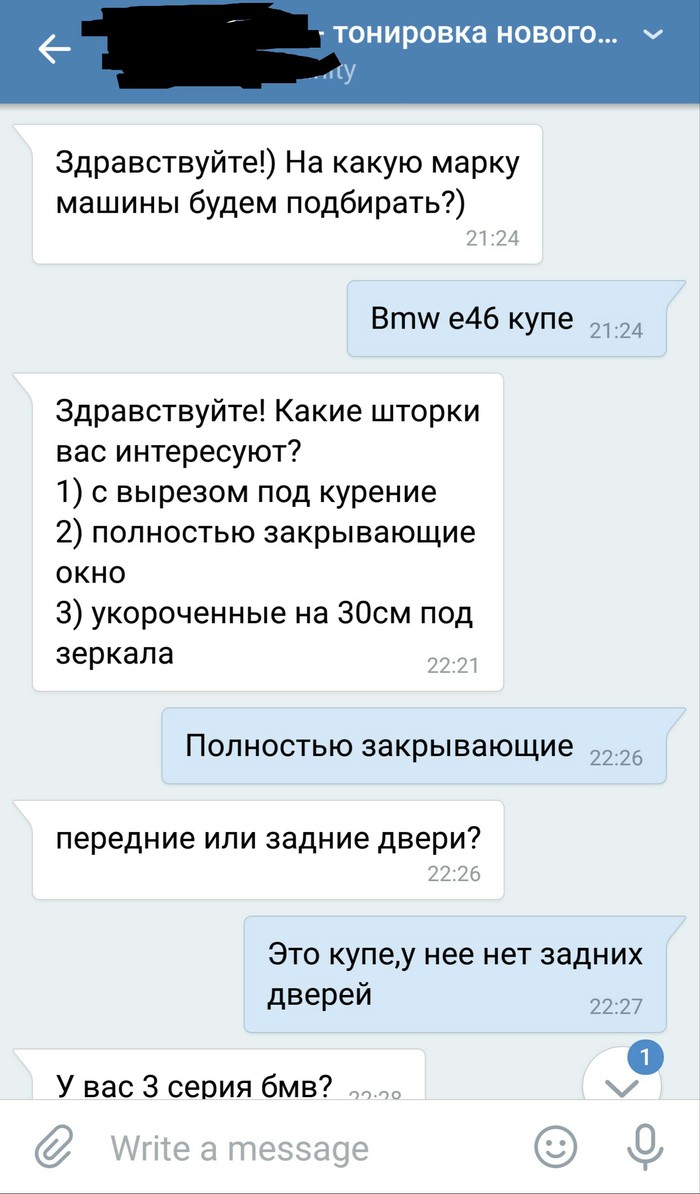Image resolution: width=700 pixels, height=1194 pixels.
Task: Go back from the chat
Action: pyautogui.click(x=53, y=49)
